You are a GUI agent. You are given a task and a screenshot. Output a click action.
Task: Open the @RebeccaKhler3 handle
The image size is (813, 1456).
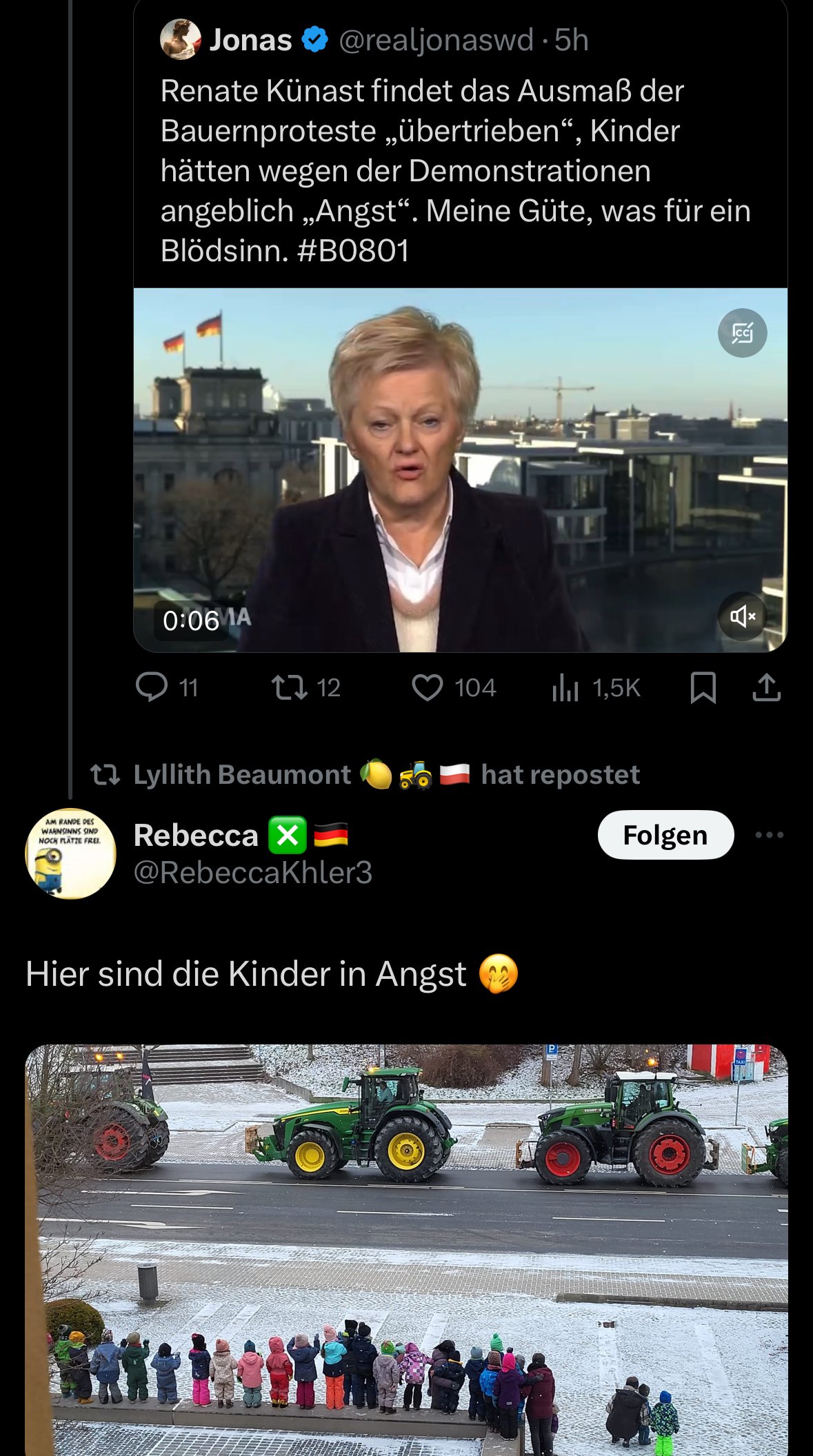tap(253, 873)
